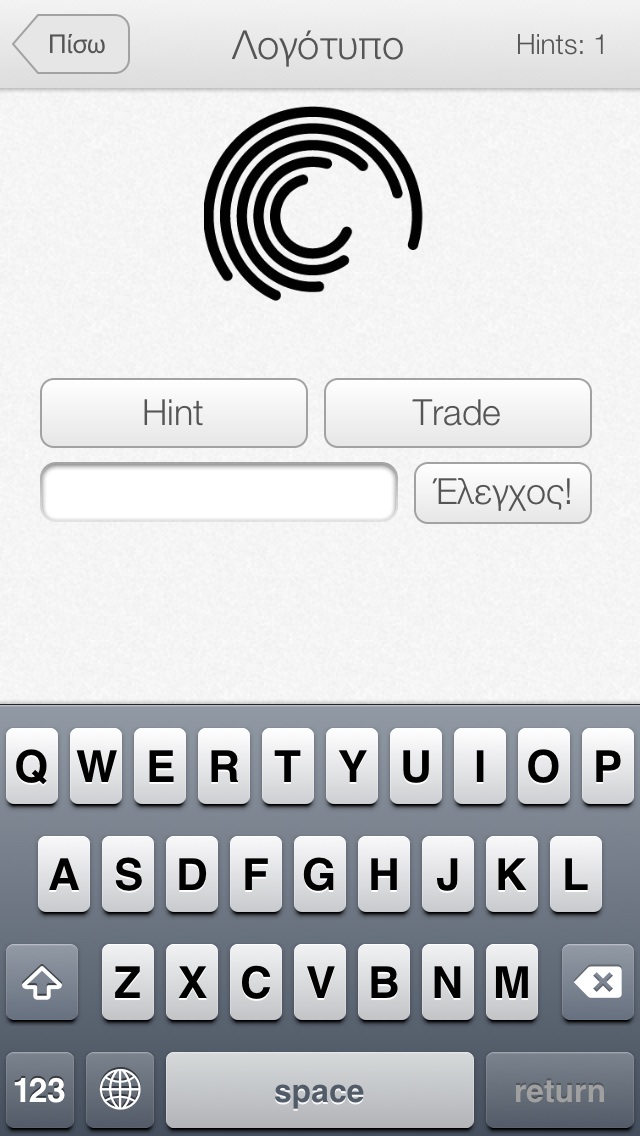Viewport: 640px width, 1136px height.
Task: Go back with the Πίσω button
Action: [x=71, y=44]
